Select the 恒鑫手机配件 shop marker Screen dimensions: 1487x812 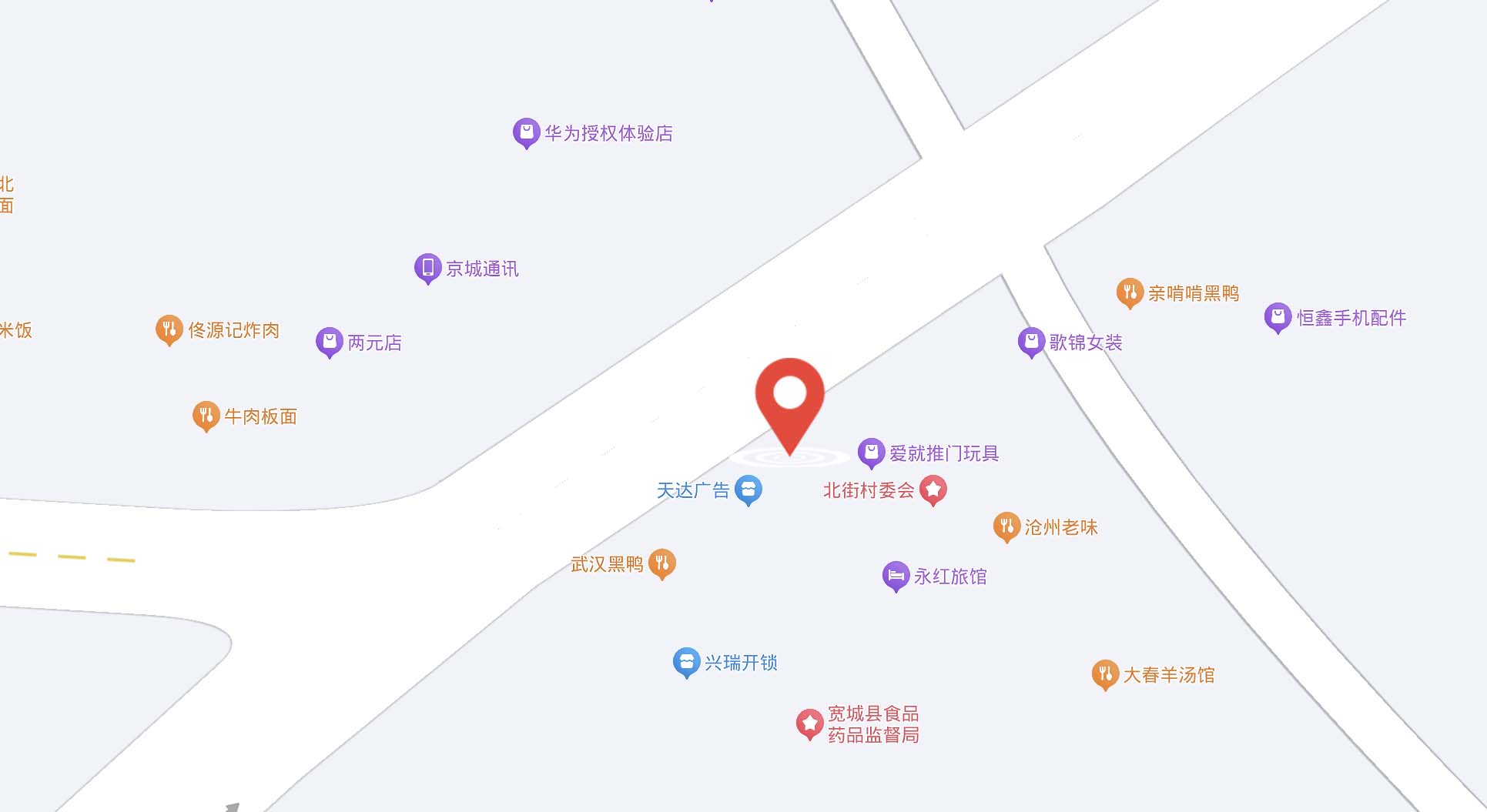tap(1278, 317)
